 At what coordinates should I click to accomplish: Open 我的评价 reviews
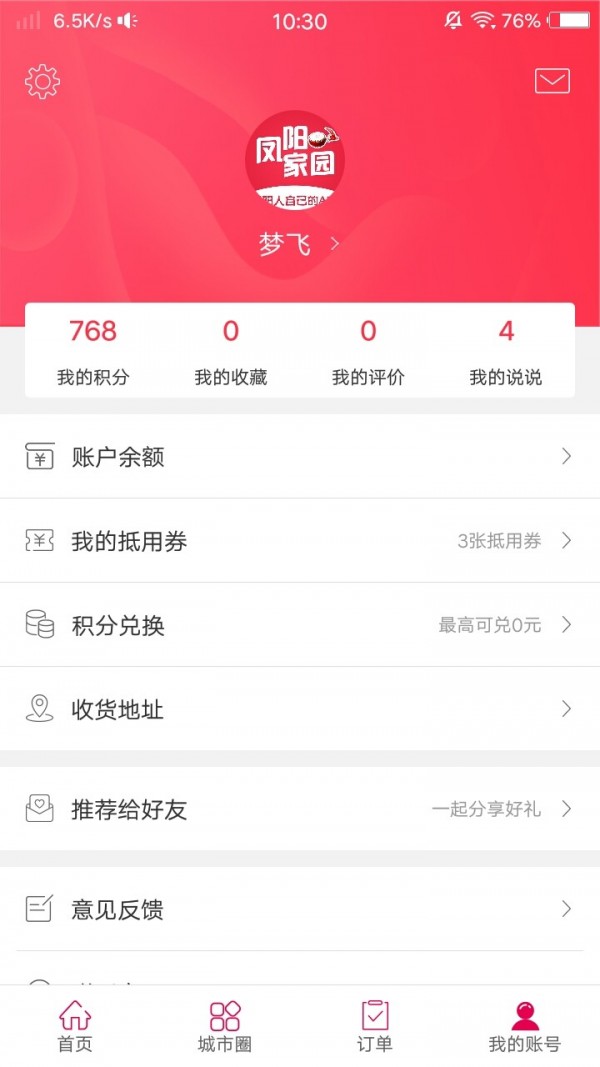(368, 351)
